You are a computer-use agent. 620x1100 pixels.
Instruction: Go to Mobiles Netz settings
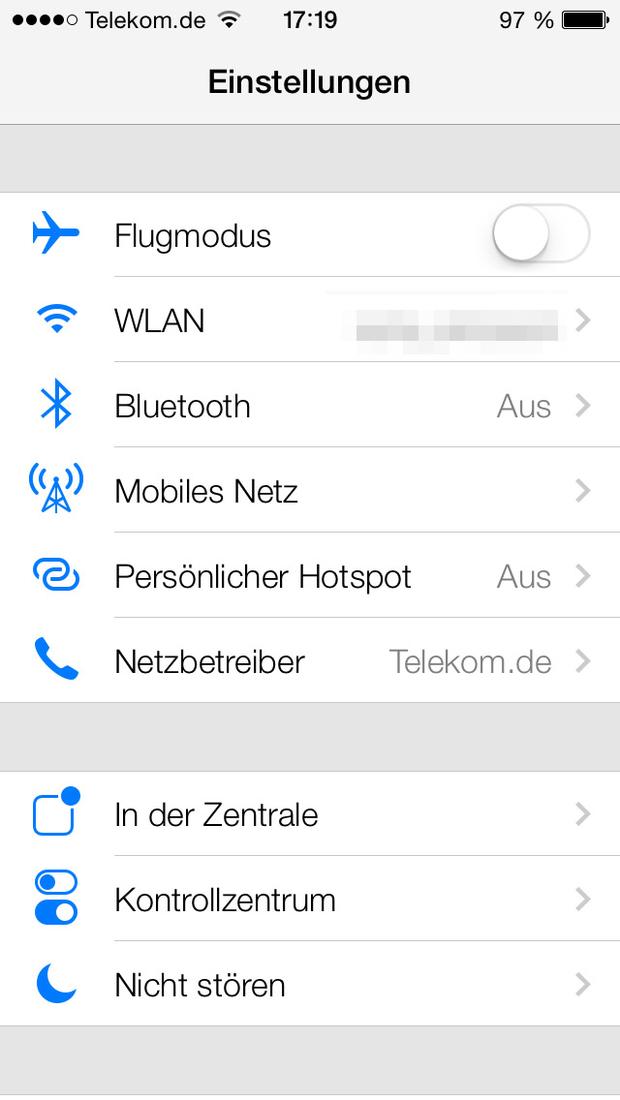pos(310,490)
